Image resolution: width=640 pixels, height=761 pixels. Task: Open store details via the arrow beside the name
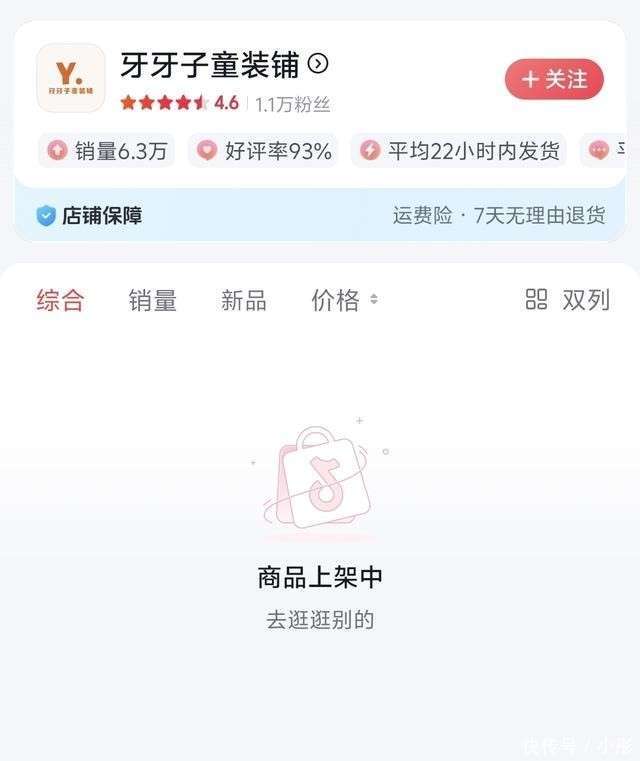coord(318,64)
